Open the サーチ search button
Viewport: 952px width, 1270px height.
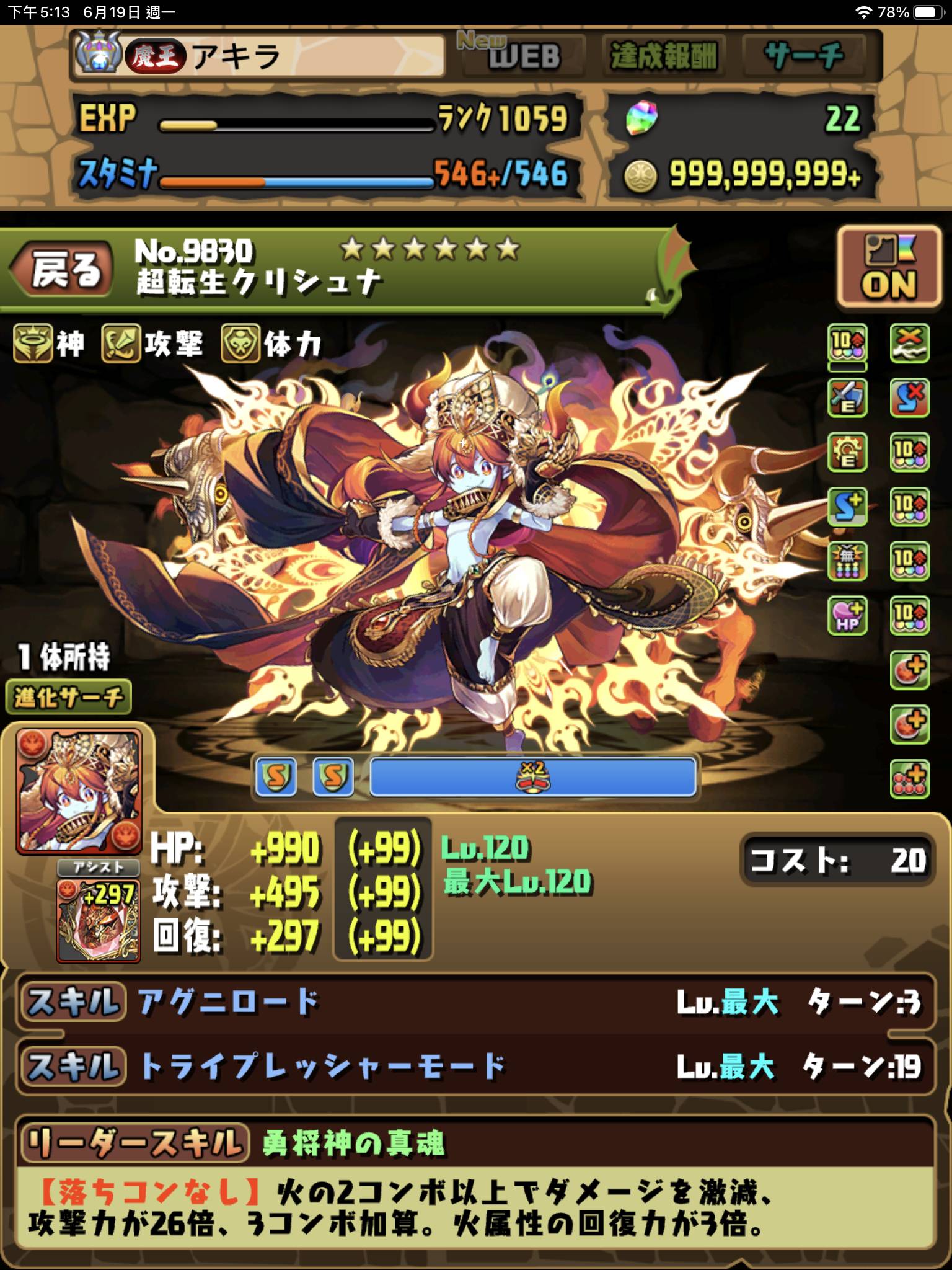[804, 56]
